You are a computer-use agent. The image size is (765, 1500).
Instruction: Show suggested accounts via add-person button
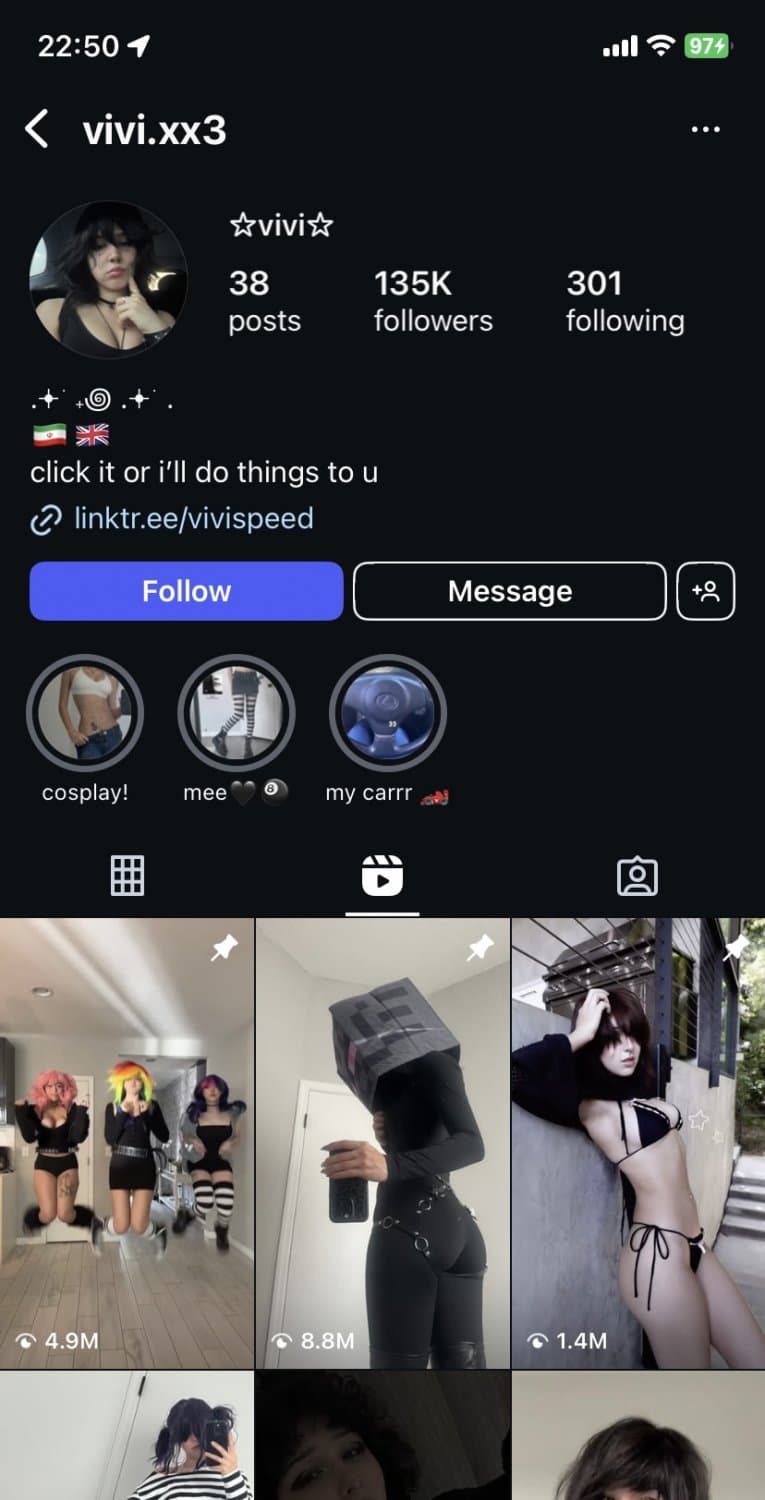tap(705, 591)
